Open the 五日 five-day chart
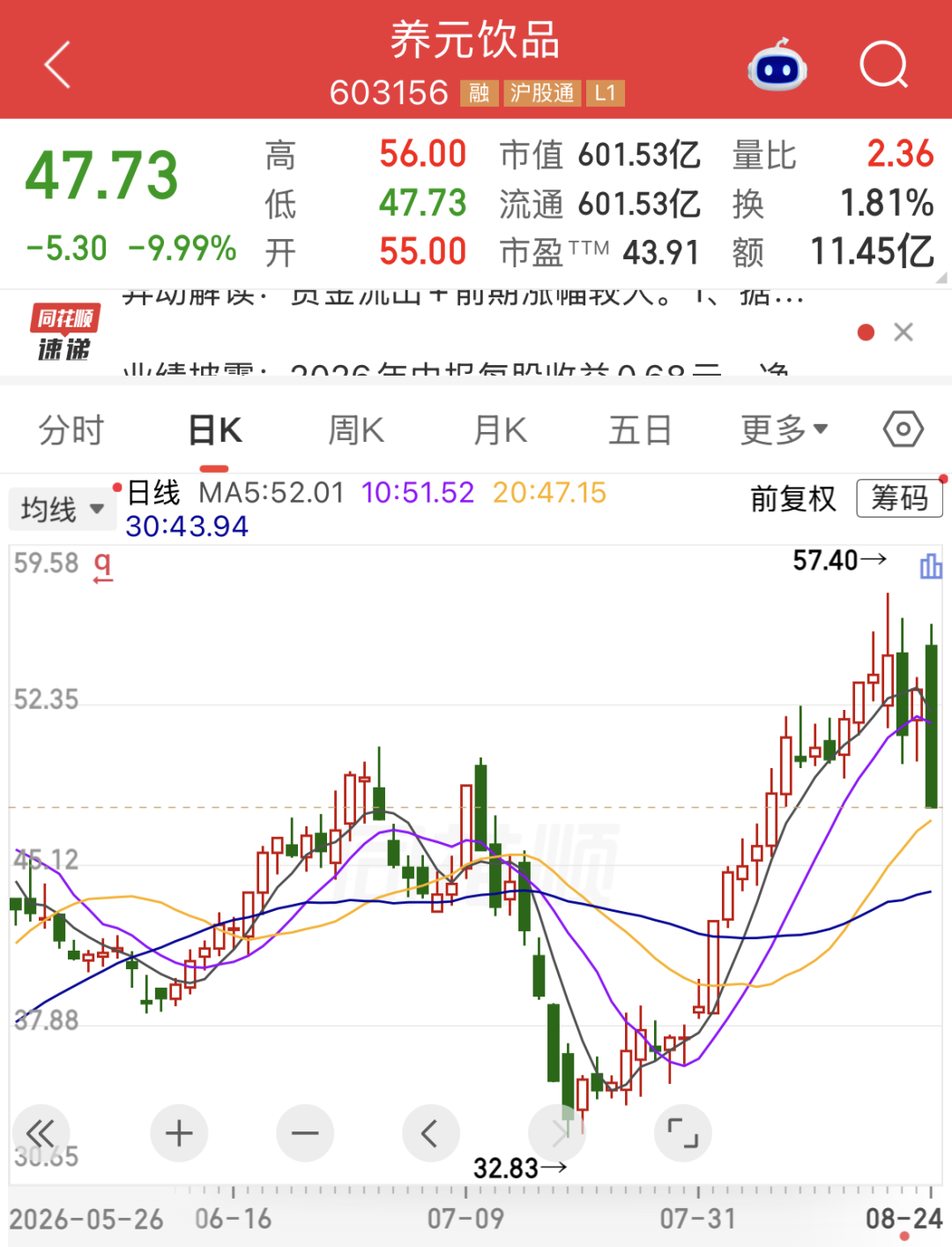 [641, 430]
